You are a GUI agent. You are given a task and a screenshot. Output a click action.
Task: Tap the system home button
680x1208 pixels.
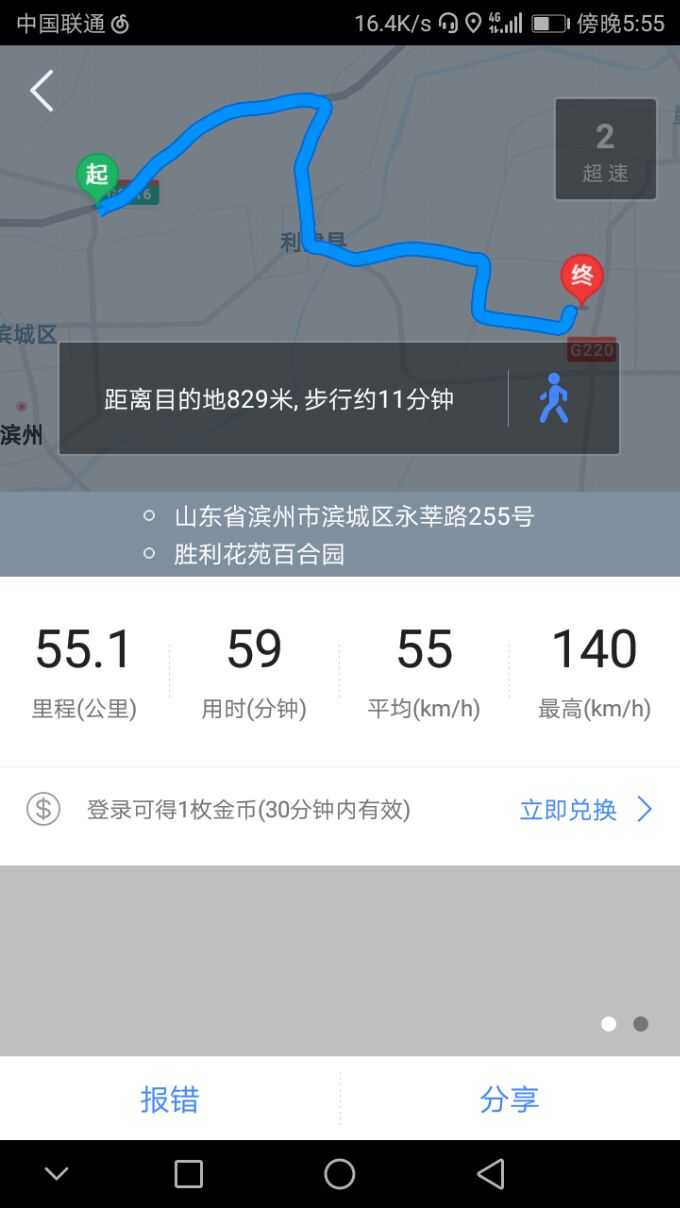(x=340, y=1174)
